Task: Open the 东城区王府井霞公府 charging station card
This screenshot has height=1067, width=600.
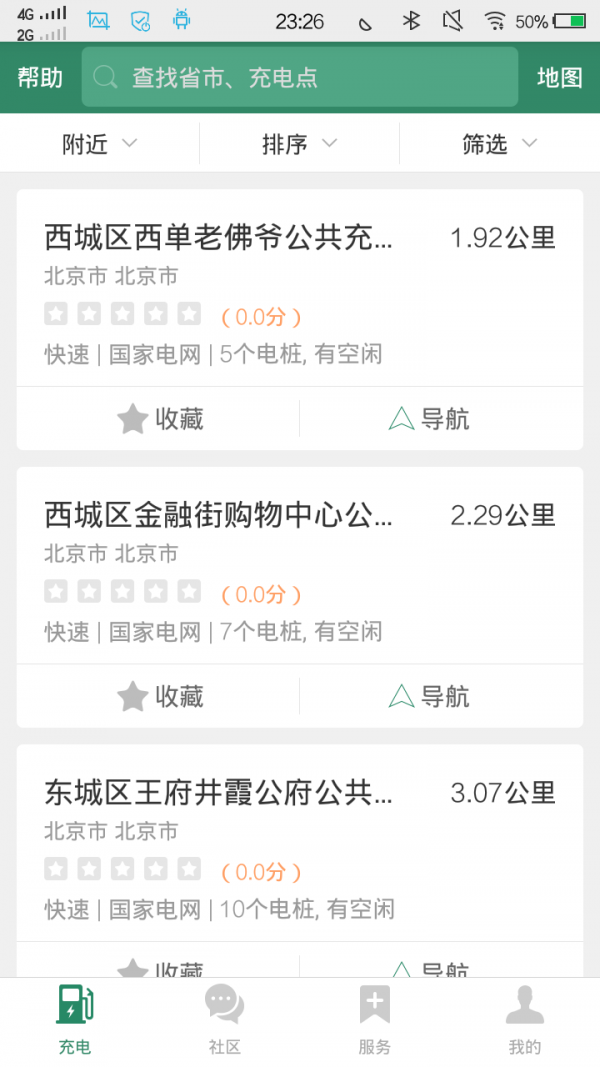Action: (300, 845)
